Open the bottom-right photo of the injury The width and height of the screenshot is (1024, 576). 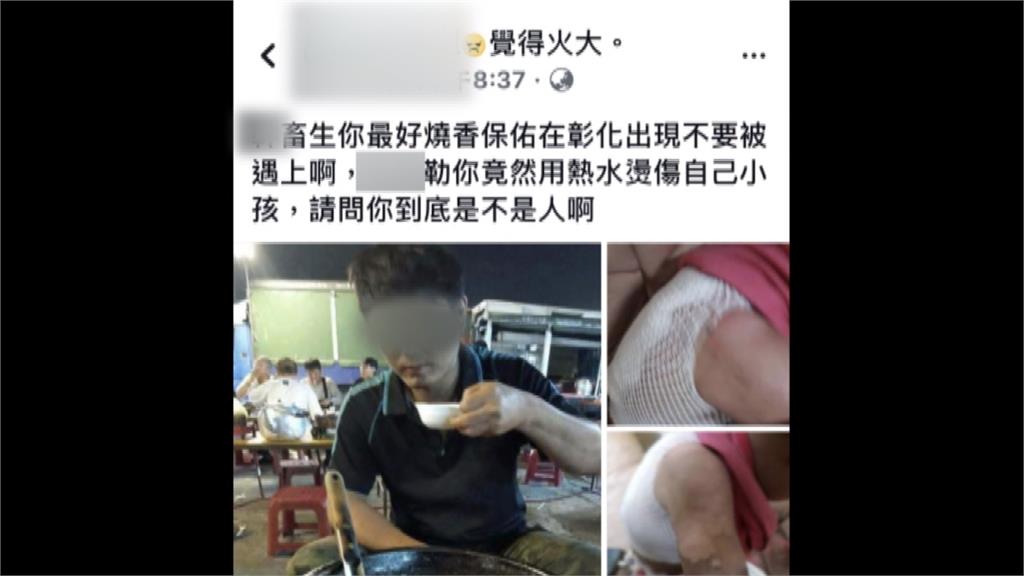698,503
